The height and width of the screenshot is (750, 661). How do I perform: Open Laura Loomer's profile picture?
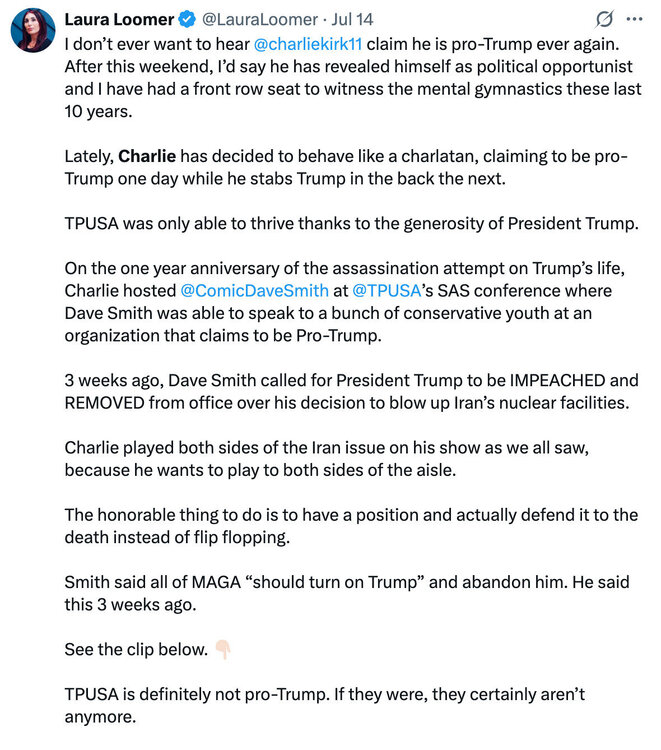click(32, 31)
